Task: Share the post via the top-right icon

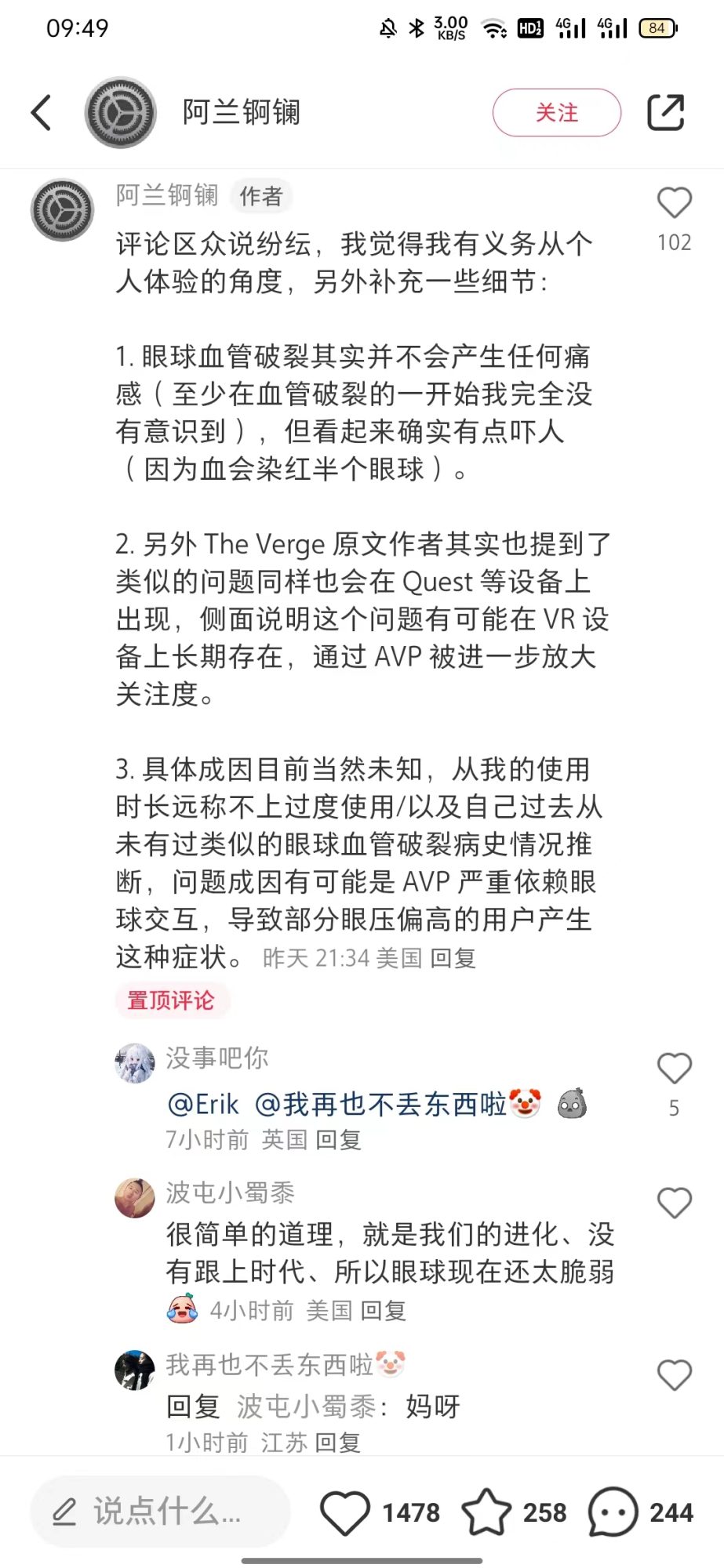Action: point(666,113)
